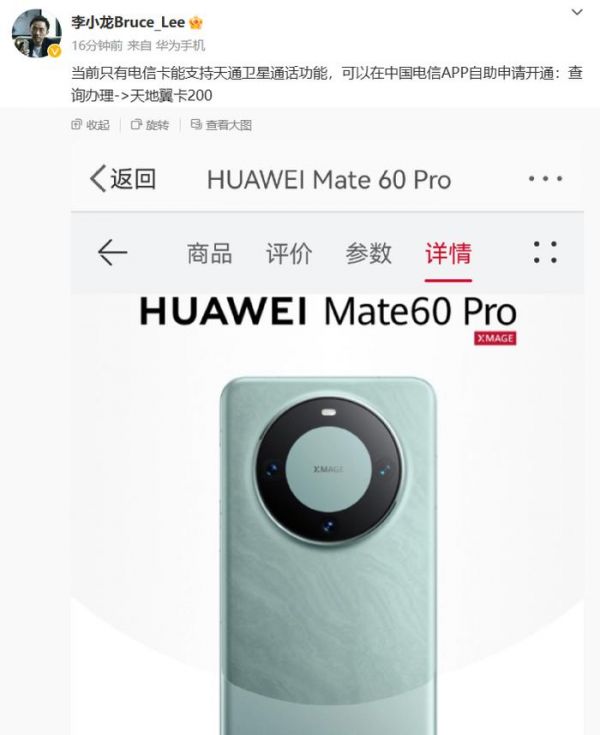Collapse the image with 收起
The image size is (600, 735).
tap(91, 125)
